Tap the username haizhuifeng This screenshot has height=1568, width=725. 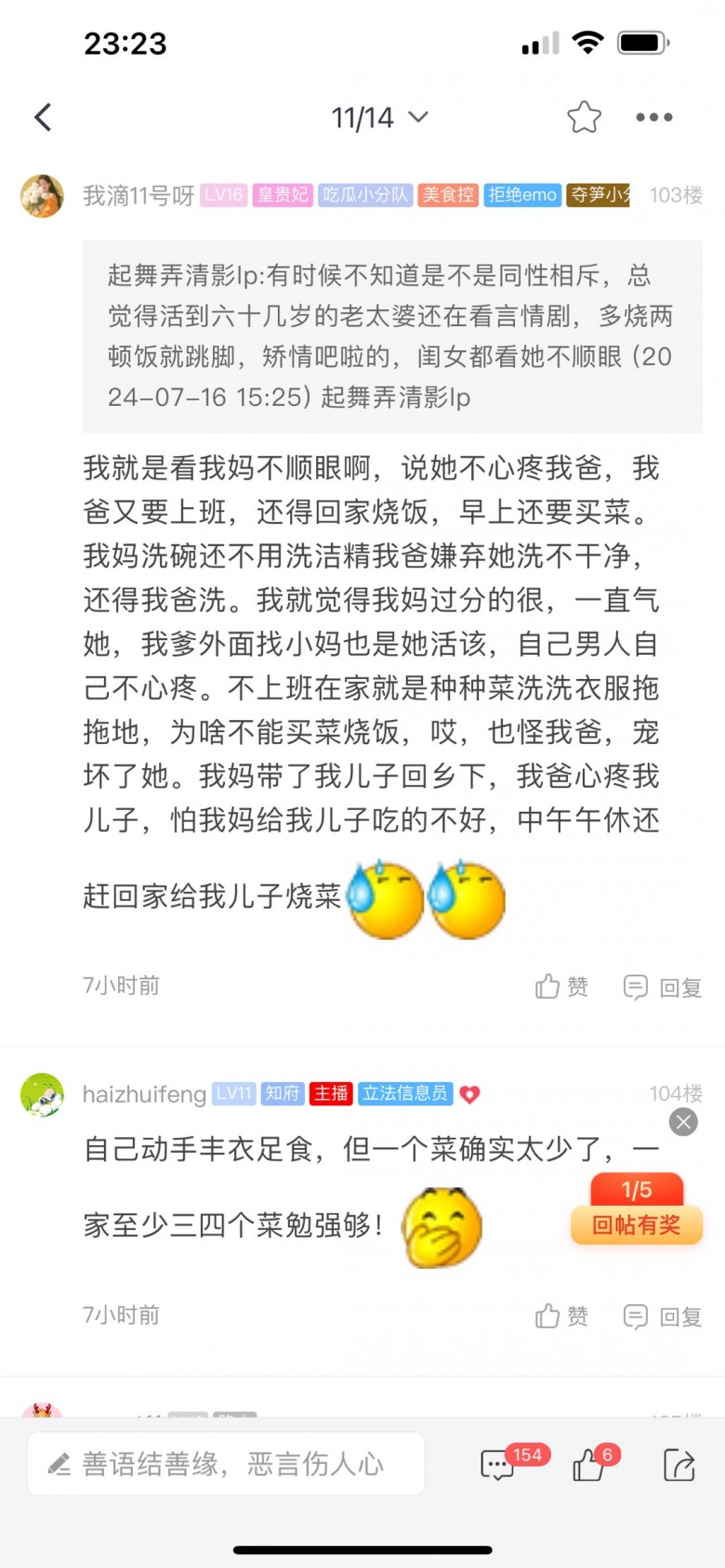[x=144, y=1094]
